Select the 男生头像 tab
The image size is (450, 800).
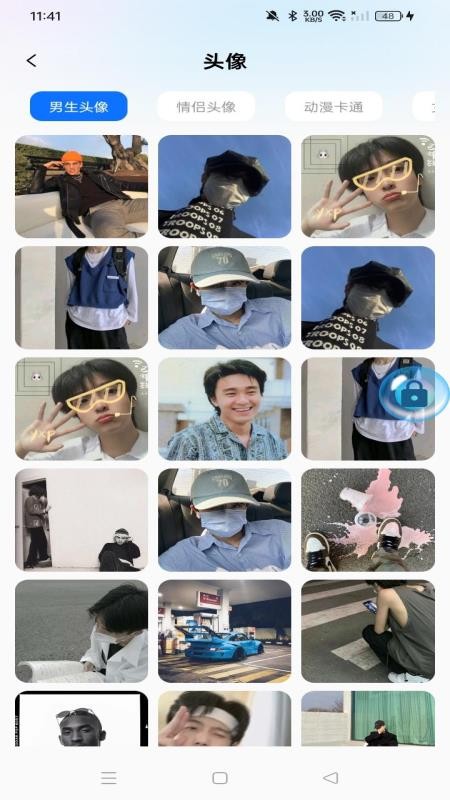(79, 106)
